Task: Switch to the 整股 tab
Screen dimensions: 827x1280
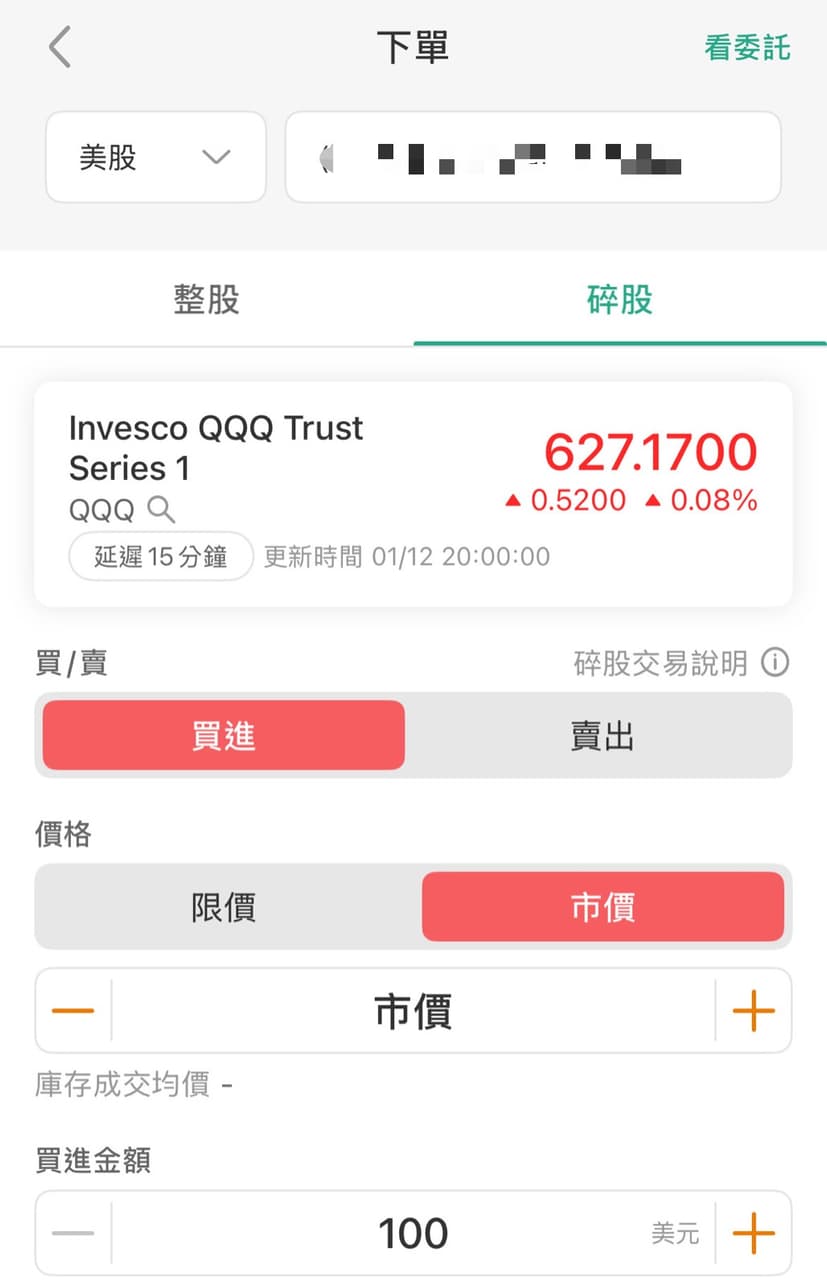Action: coord(207,300)
